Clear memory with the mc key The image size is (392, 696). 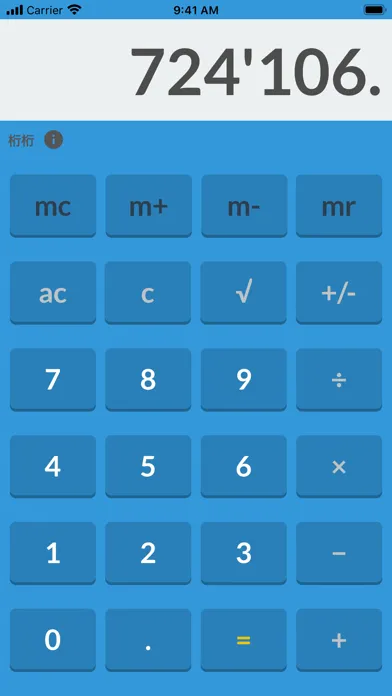pyautogui.click(x=53, y=206)
